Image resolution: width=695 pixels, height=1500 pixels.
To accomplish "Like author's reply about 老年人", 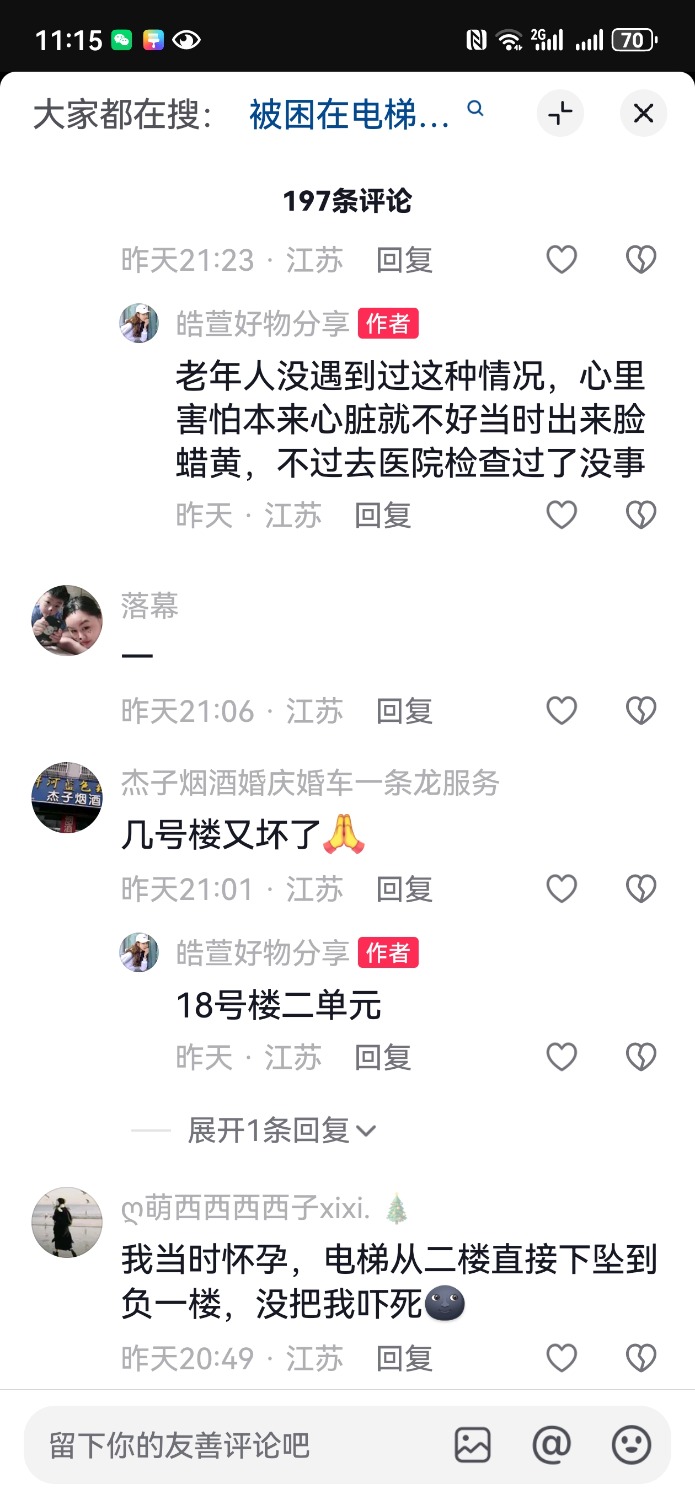I will [x=561, y=515].
